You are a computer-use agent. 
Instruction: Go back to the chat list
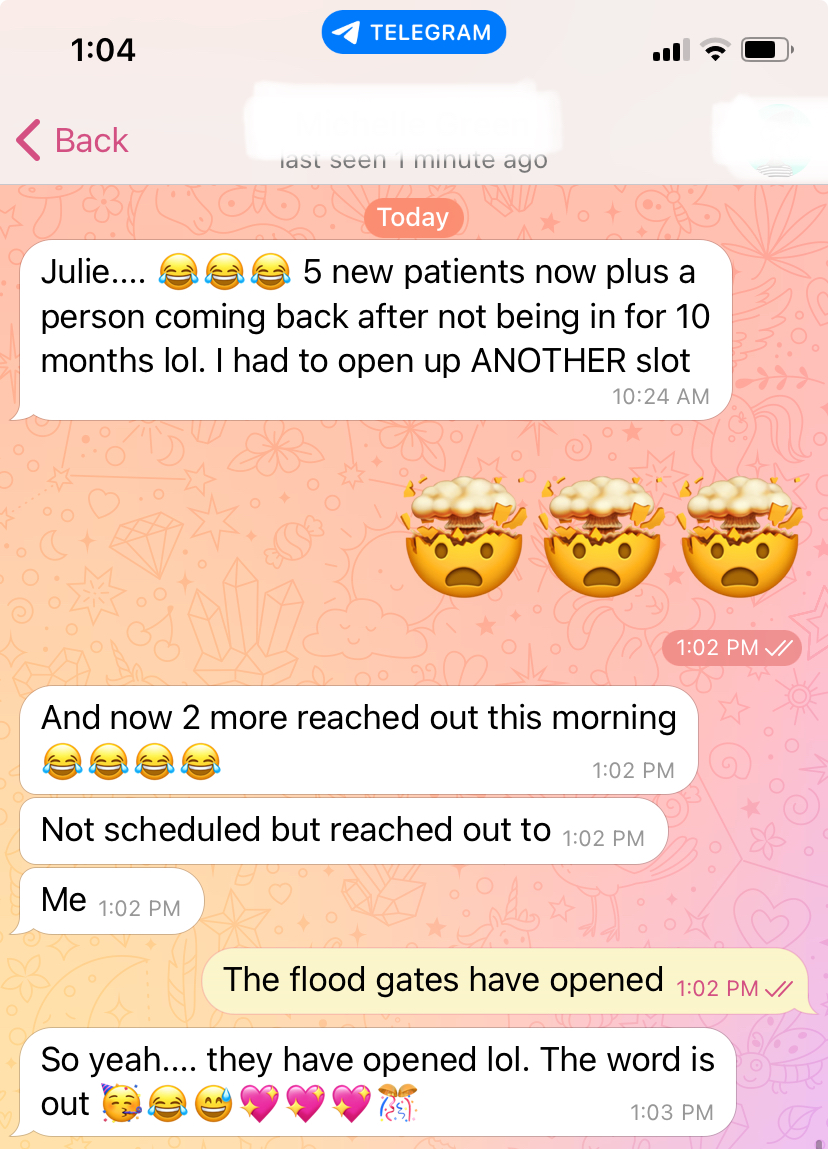tap(73, 141)
